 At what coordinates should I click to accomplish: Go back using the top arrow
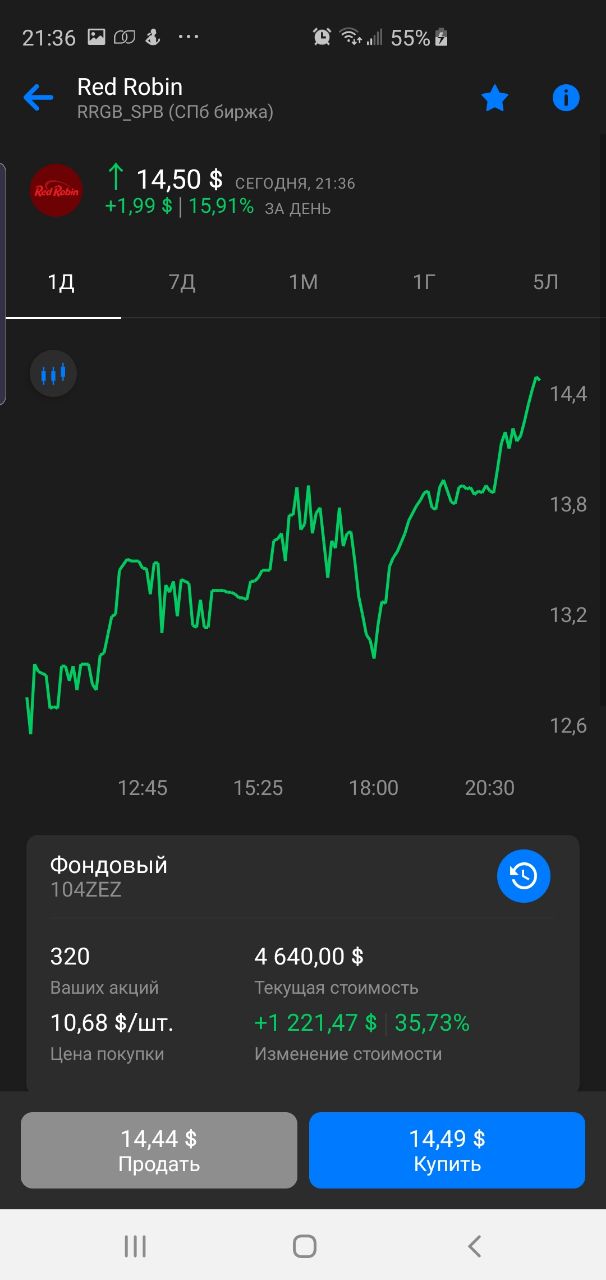(38, 98)
